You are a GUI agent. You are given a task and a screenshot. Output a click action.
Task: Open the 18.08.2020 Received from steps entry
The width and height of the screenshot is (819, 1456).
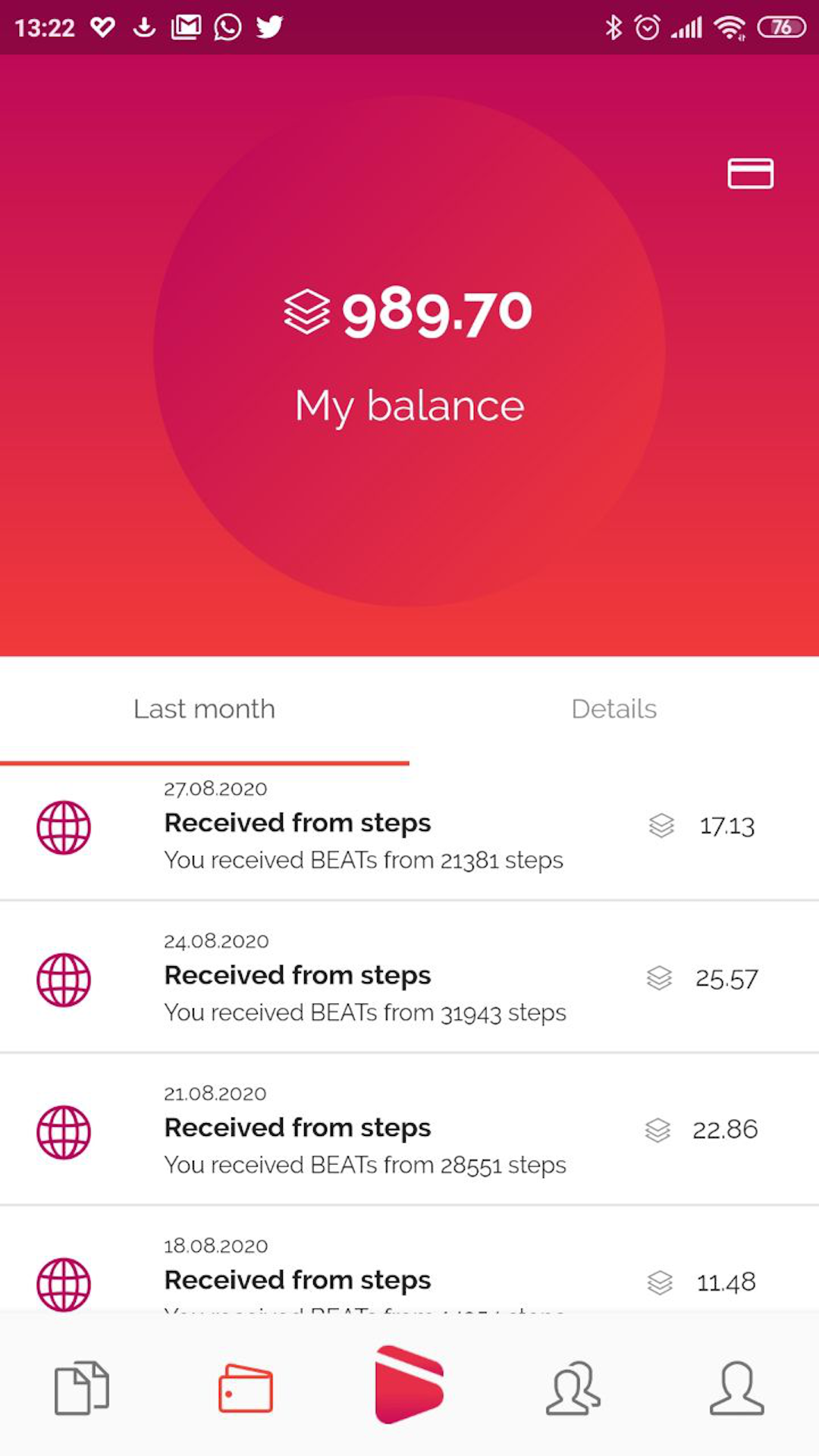click(x=409, y=1259)
